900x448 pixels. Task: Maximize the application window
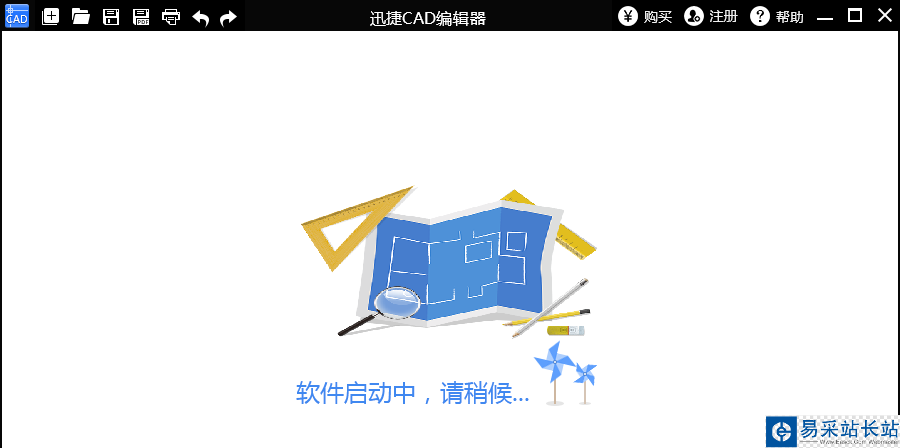pyautogui.click(x=855, y=15)
